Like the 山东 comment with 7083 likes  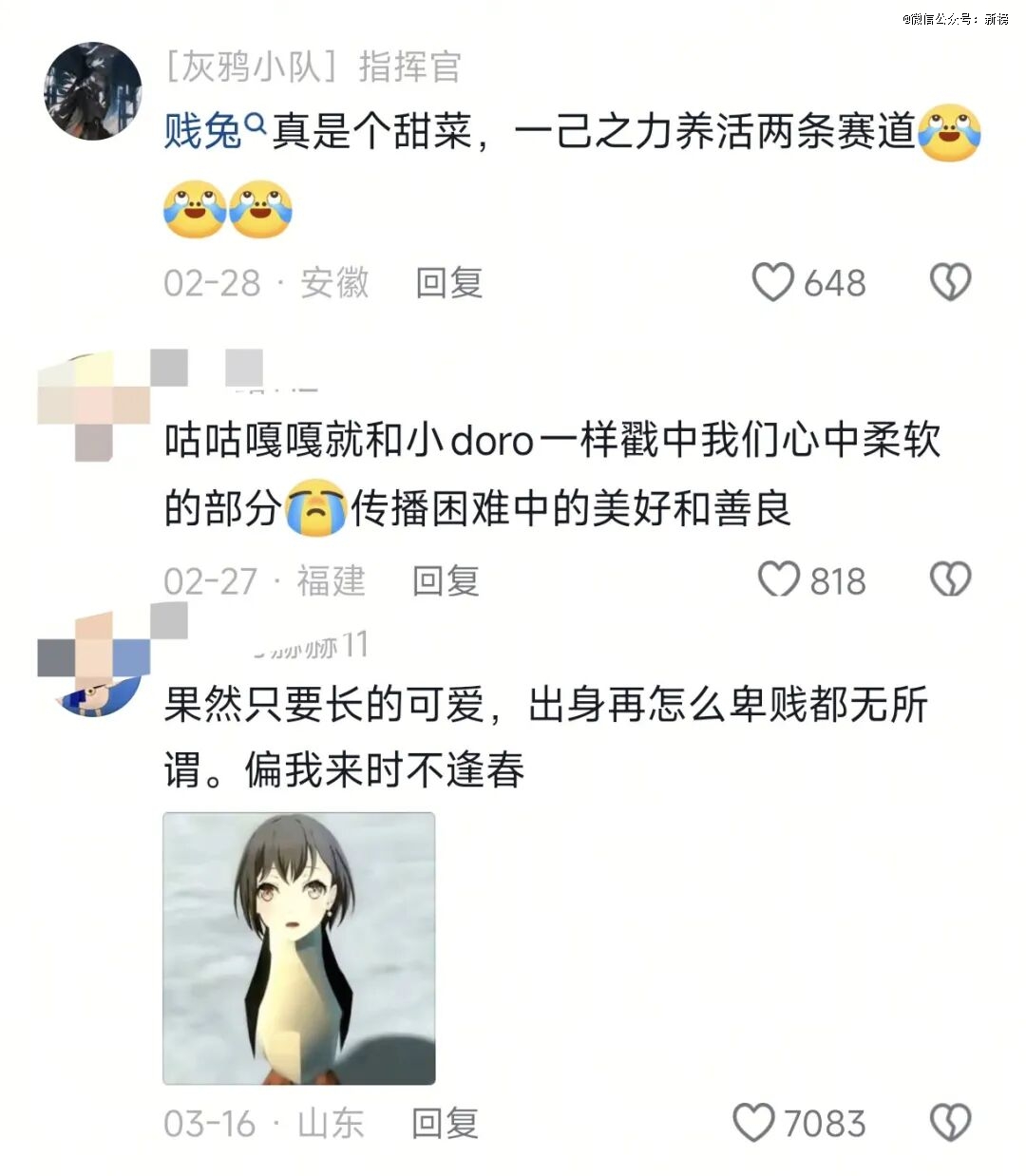tap(754, 1123)
